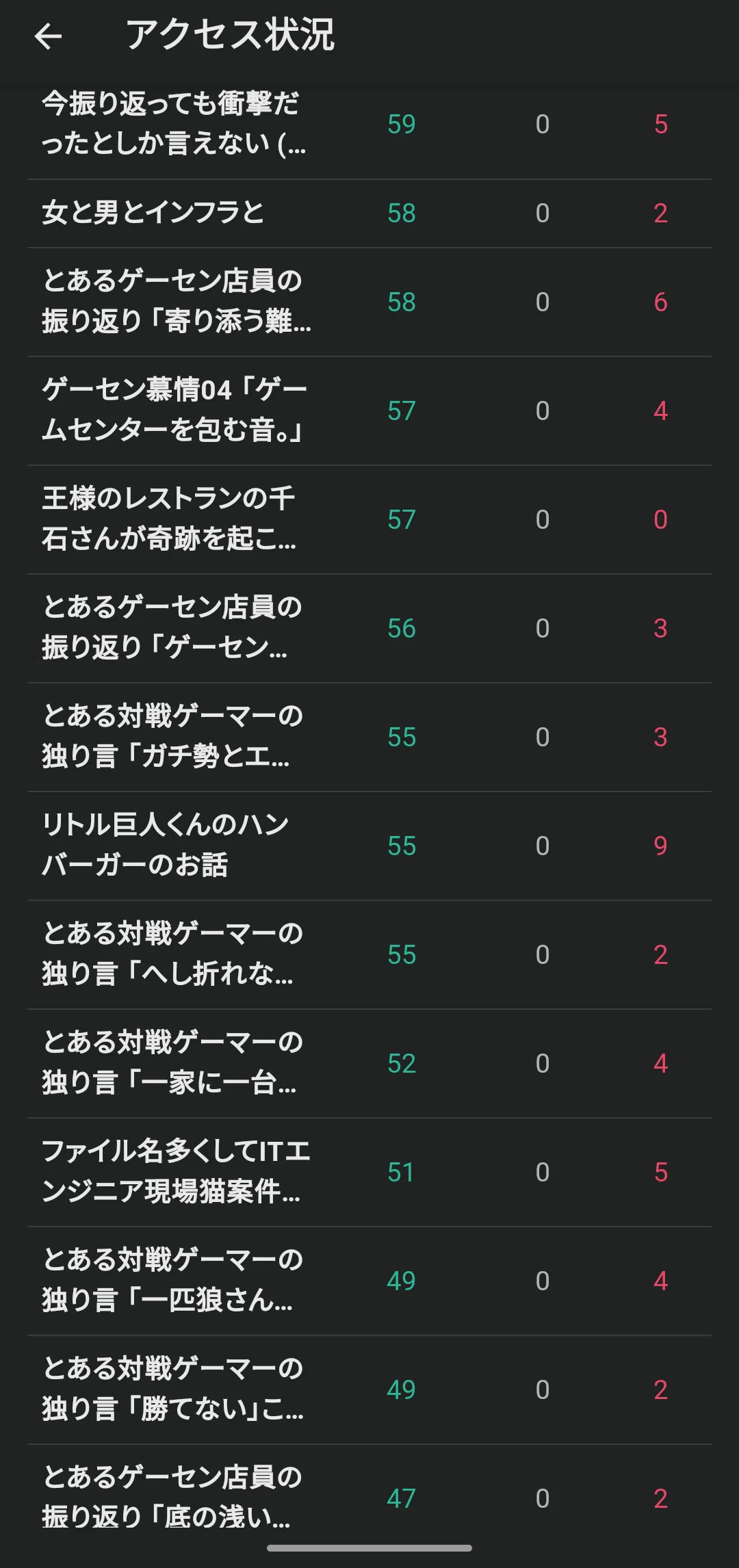The height and width of the screenshot is (1568, 739).
Task: Go back from アクセス状況 screen
Action: [x=48, y=36]
